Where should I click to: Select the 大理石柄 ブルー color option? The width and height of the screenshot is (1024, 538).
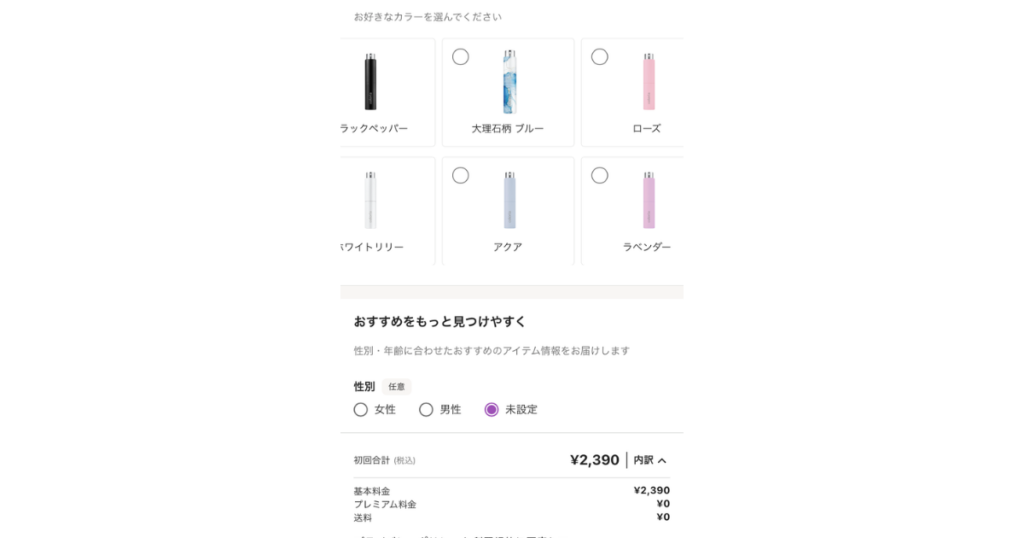461,57
